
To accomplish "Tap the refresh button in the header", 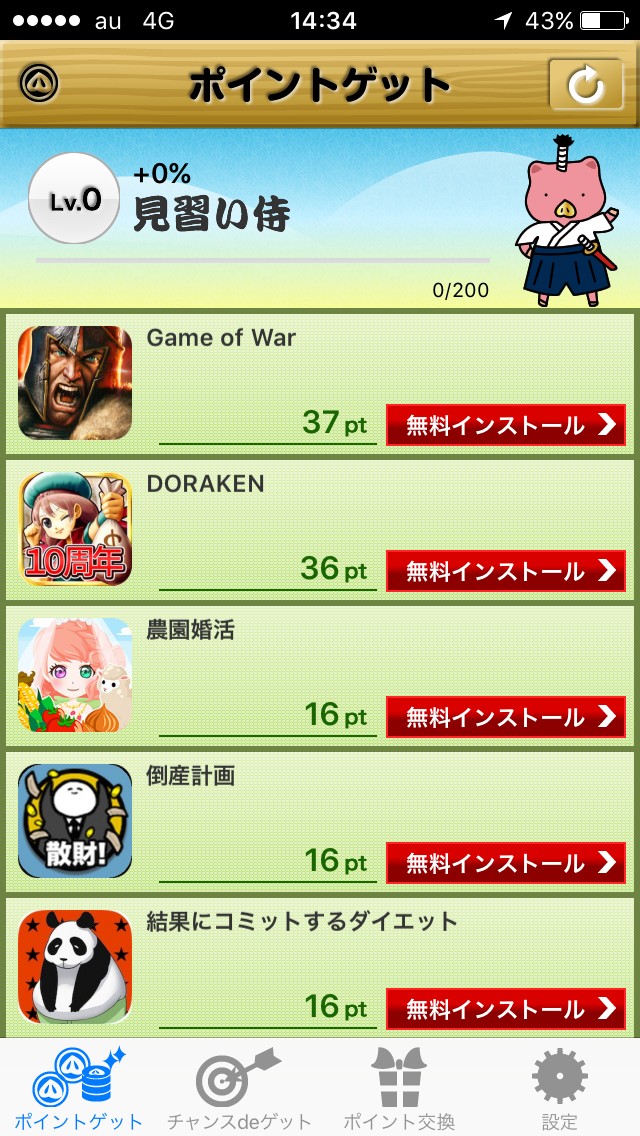I will [584, 85].
